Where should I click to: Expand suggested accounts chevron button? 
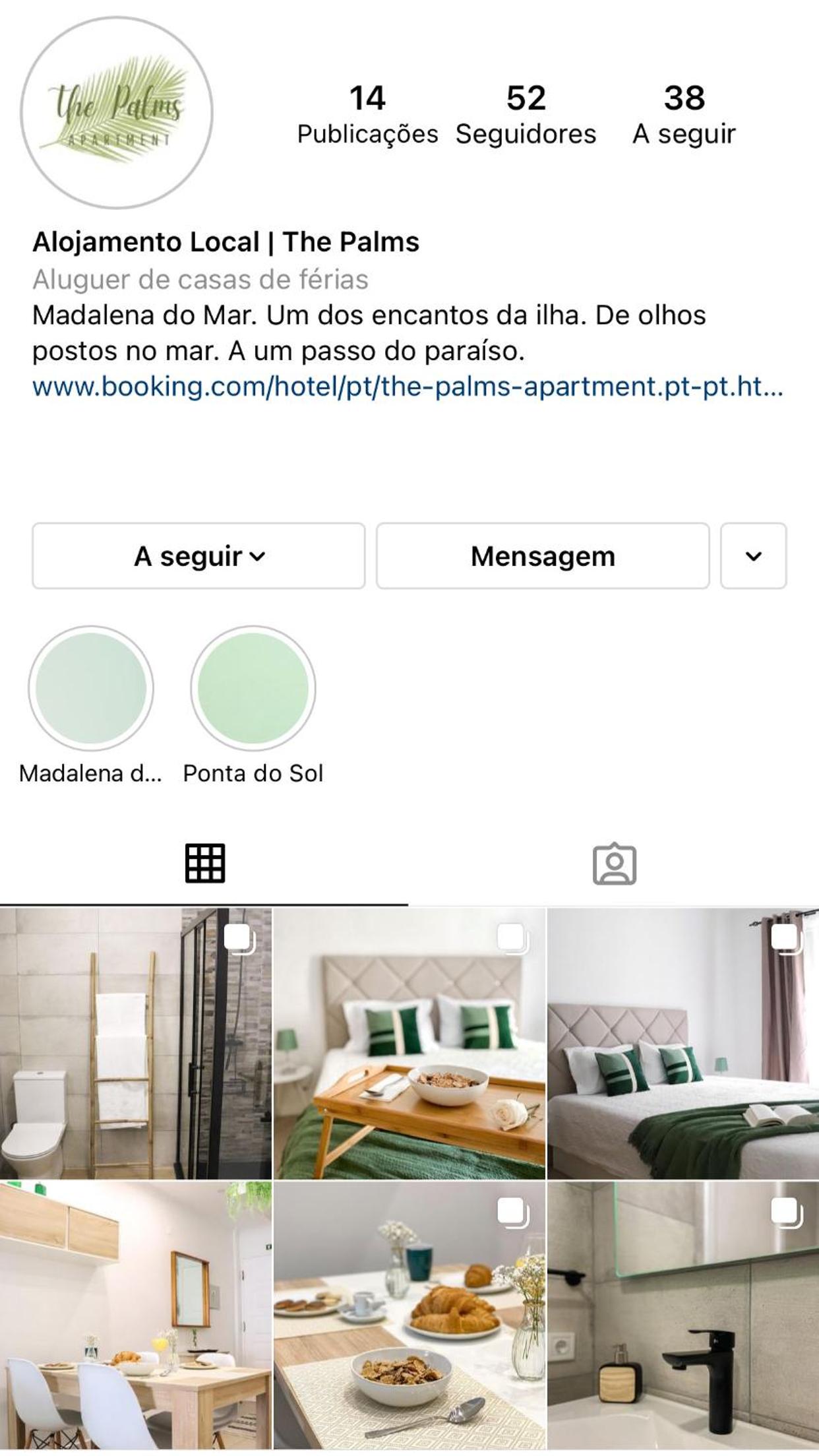pos(754,556)
